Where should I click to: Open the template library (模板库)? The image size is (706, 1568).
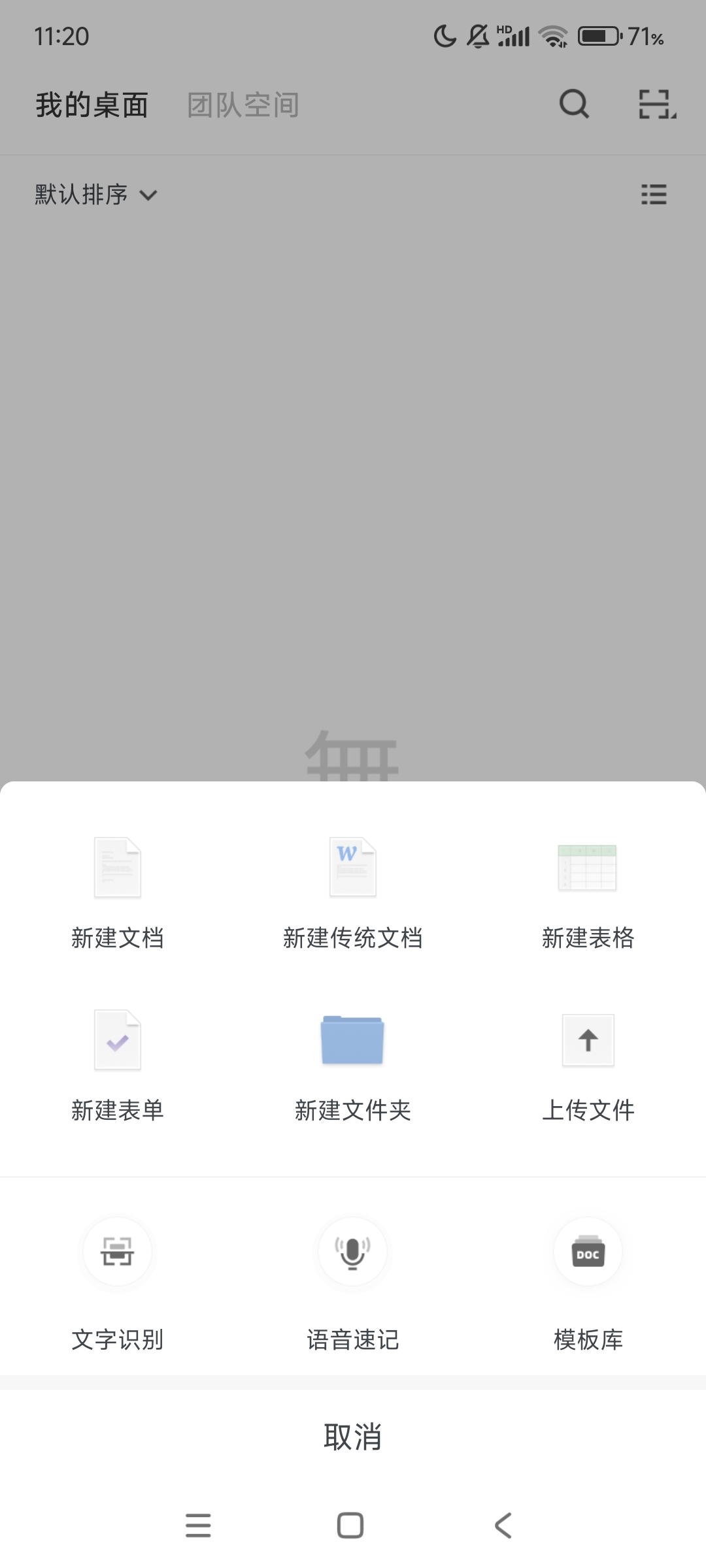click(x=588, y=1281)
